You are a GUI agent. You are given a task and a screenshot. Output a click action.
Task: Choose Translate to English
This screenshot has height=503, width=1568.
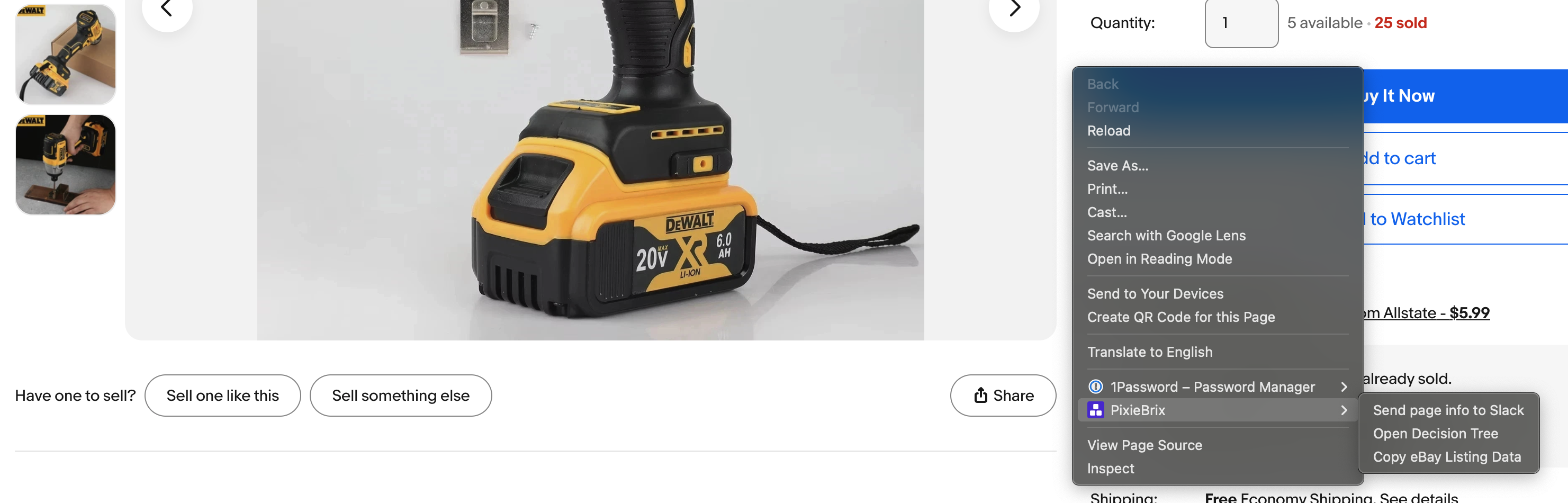pyautogui.click(x=1149, y=352)
